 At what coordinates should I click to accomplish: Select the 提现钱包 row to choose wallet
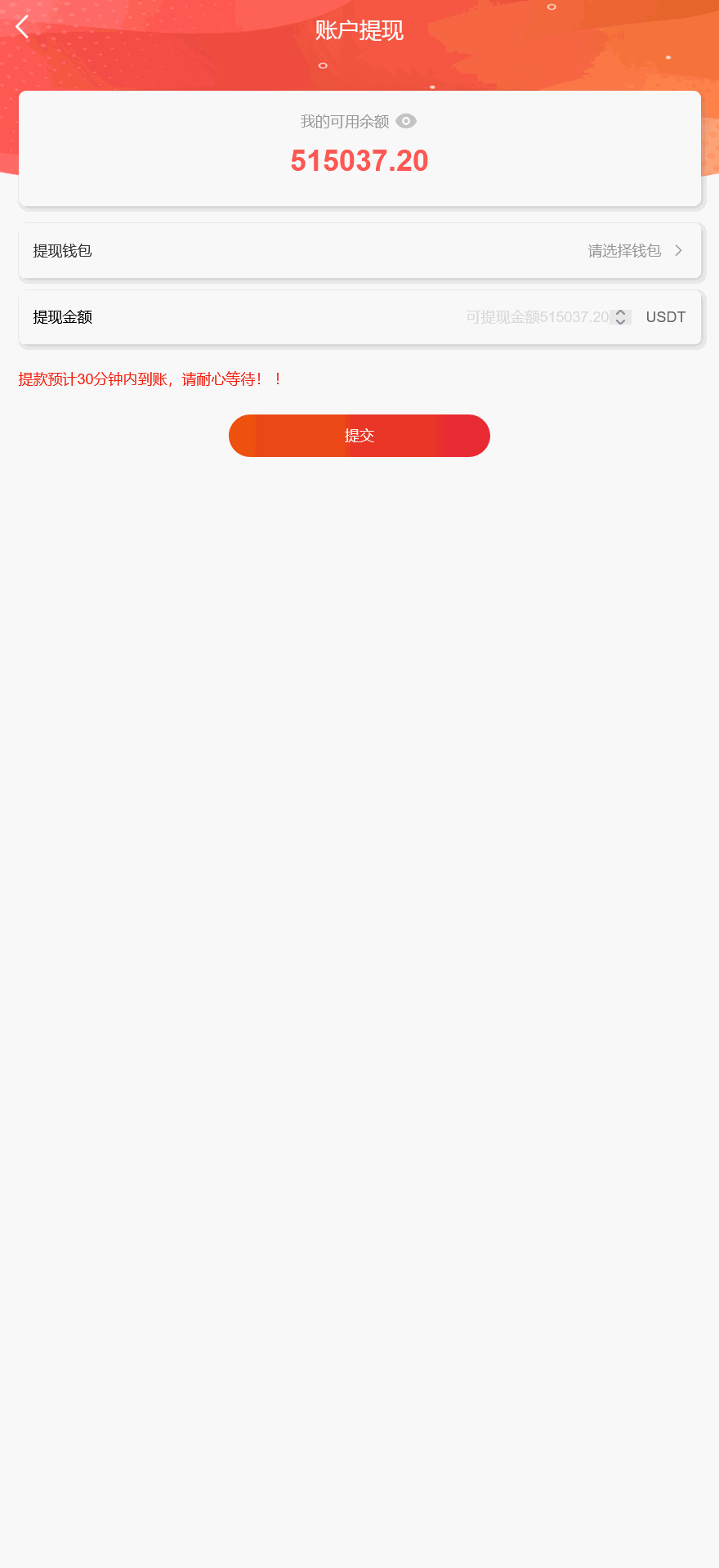(359, 251)
